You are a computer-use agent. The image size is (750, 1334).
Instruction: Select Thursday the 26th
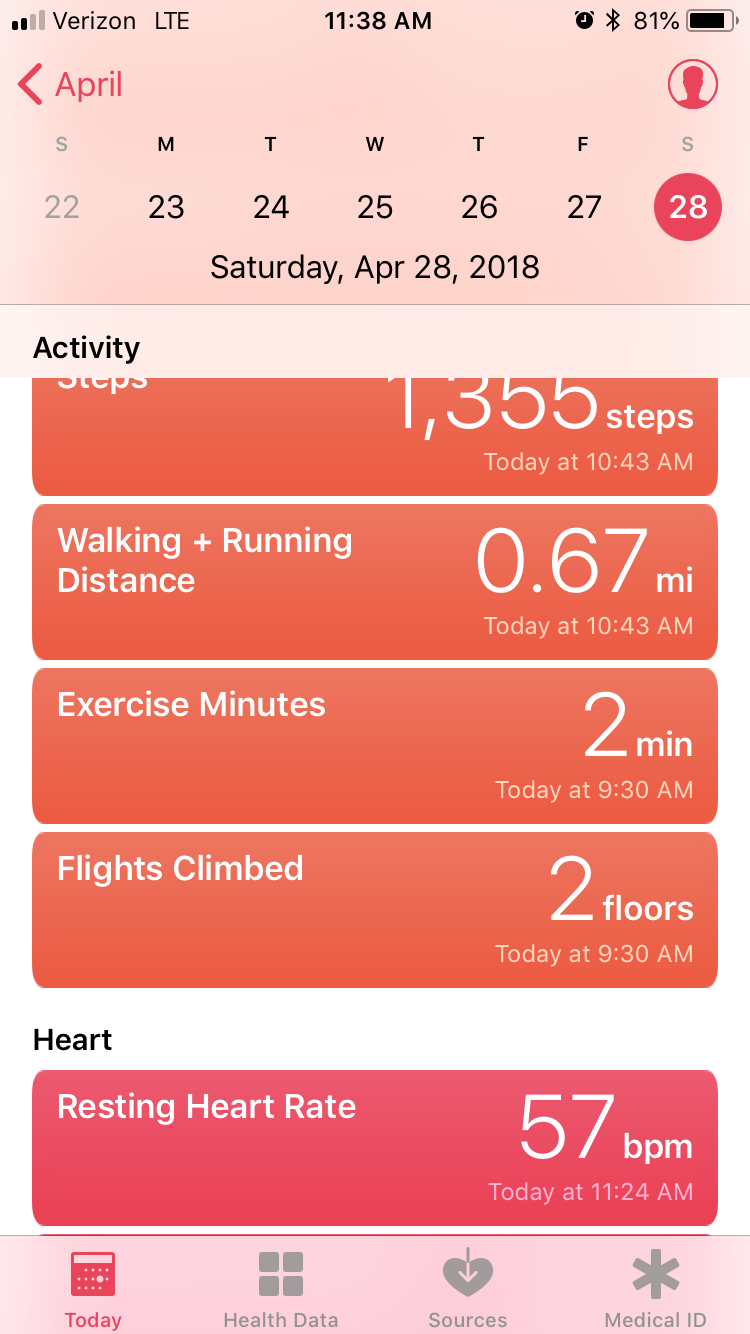[x=479, y=207]
